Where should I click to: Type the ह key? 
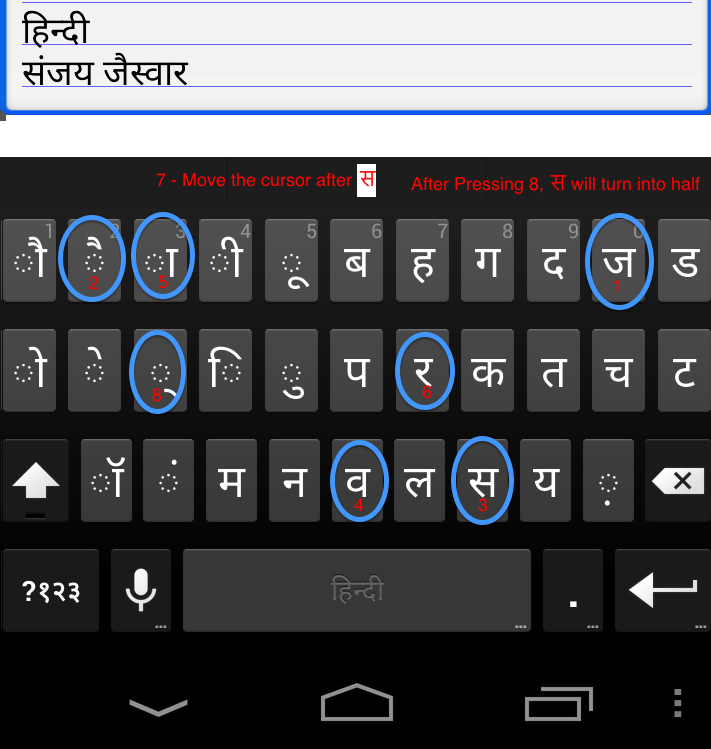422,262
